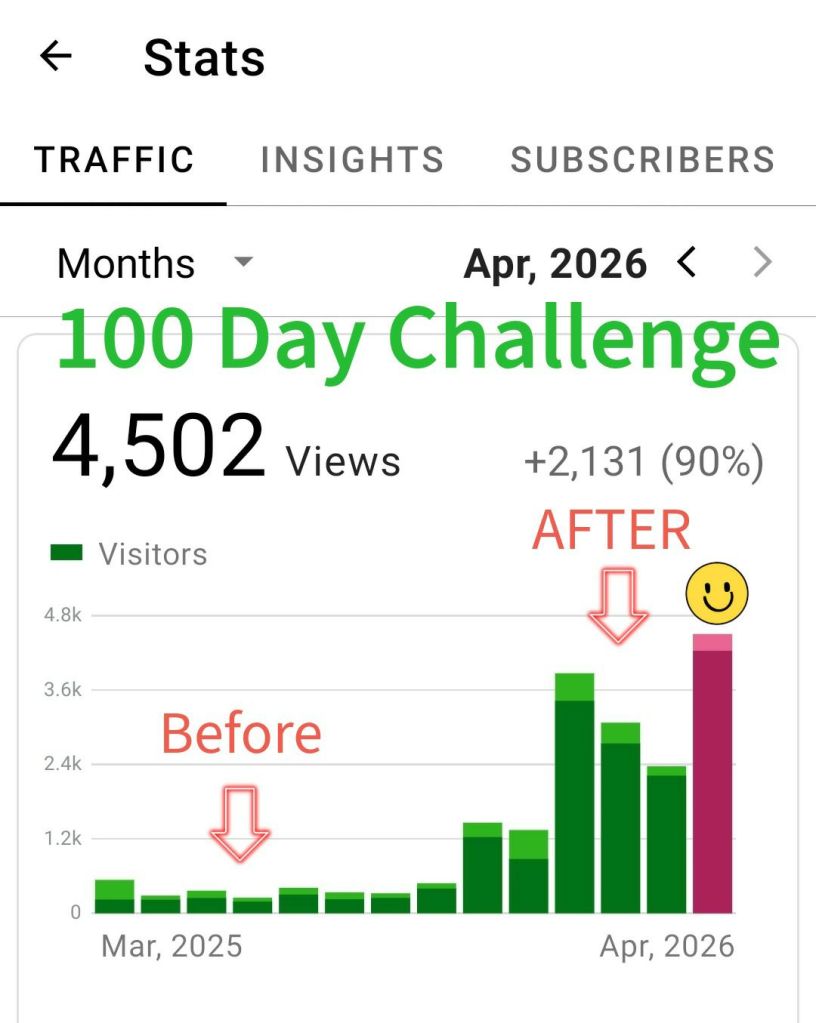Go back using the arrow icon
This screenshot has height=1023, width=816.
(56, 57)
